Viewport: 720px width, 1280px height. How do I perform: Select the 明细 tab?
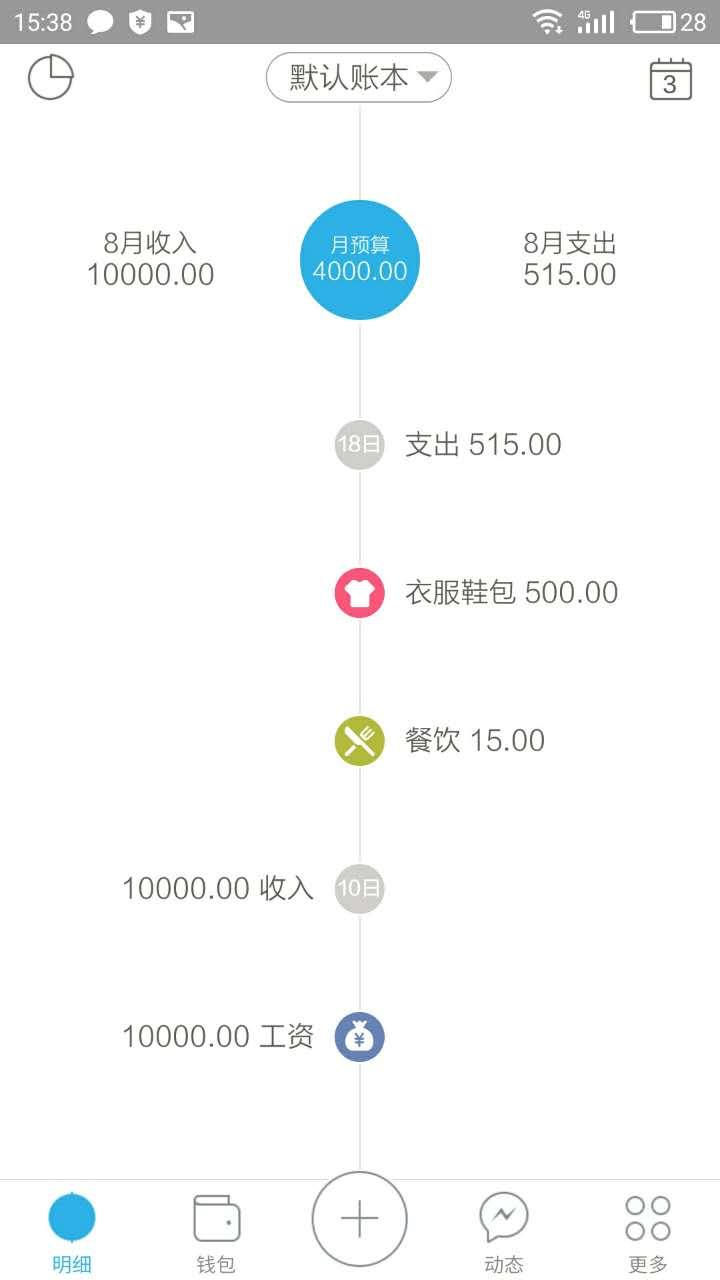point(72,1234)
